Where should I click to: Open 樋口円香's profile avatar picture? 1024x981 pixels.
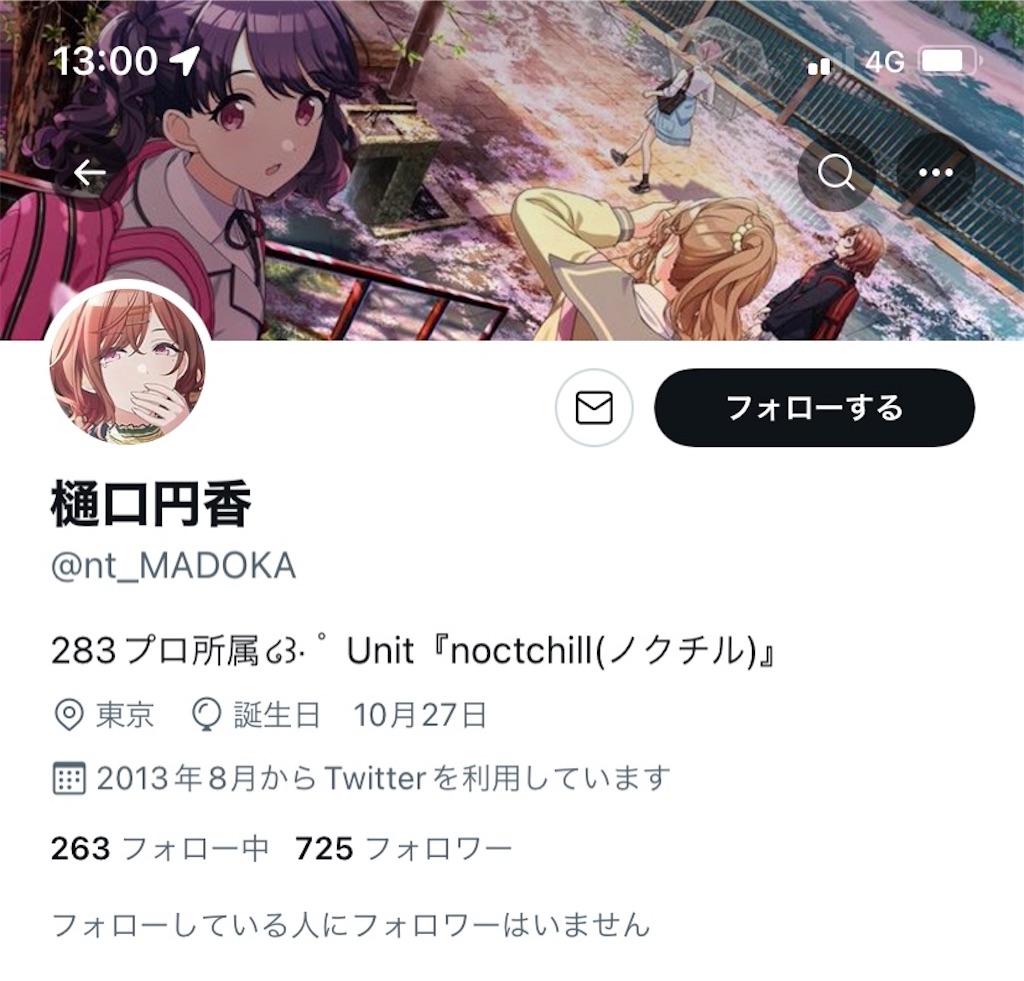[127, 367]
